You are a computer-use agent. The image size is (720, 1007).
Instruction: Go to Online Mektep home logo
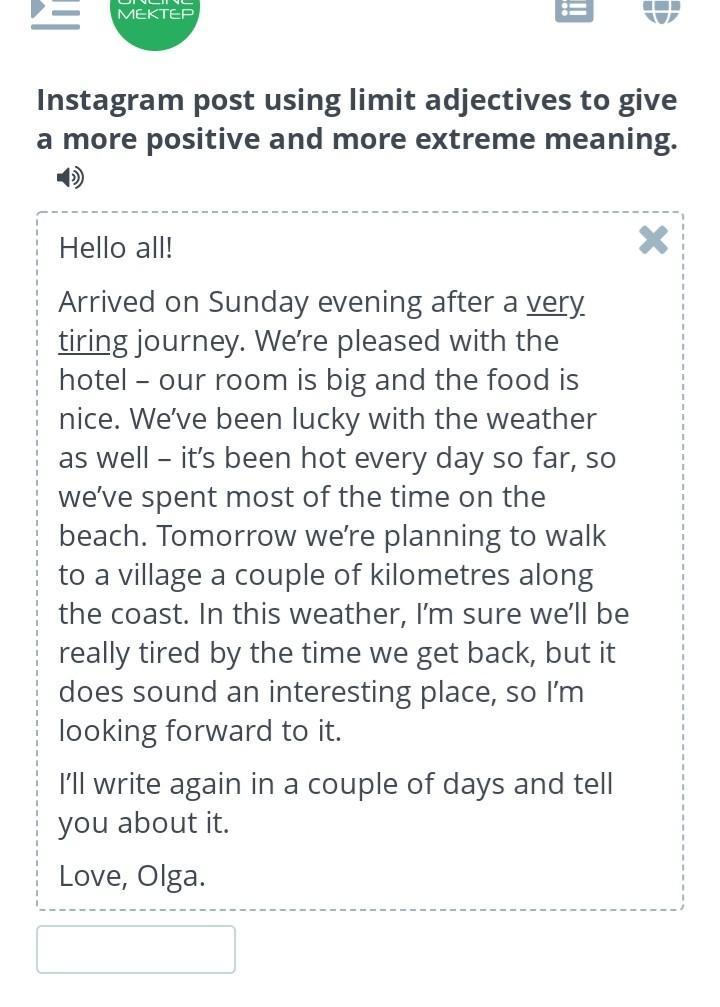tap(155, 17)
